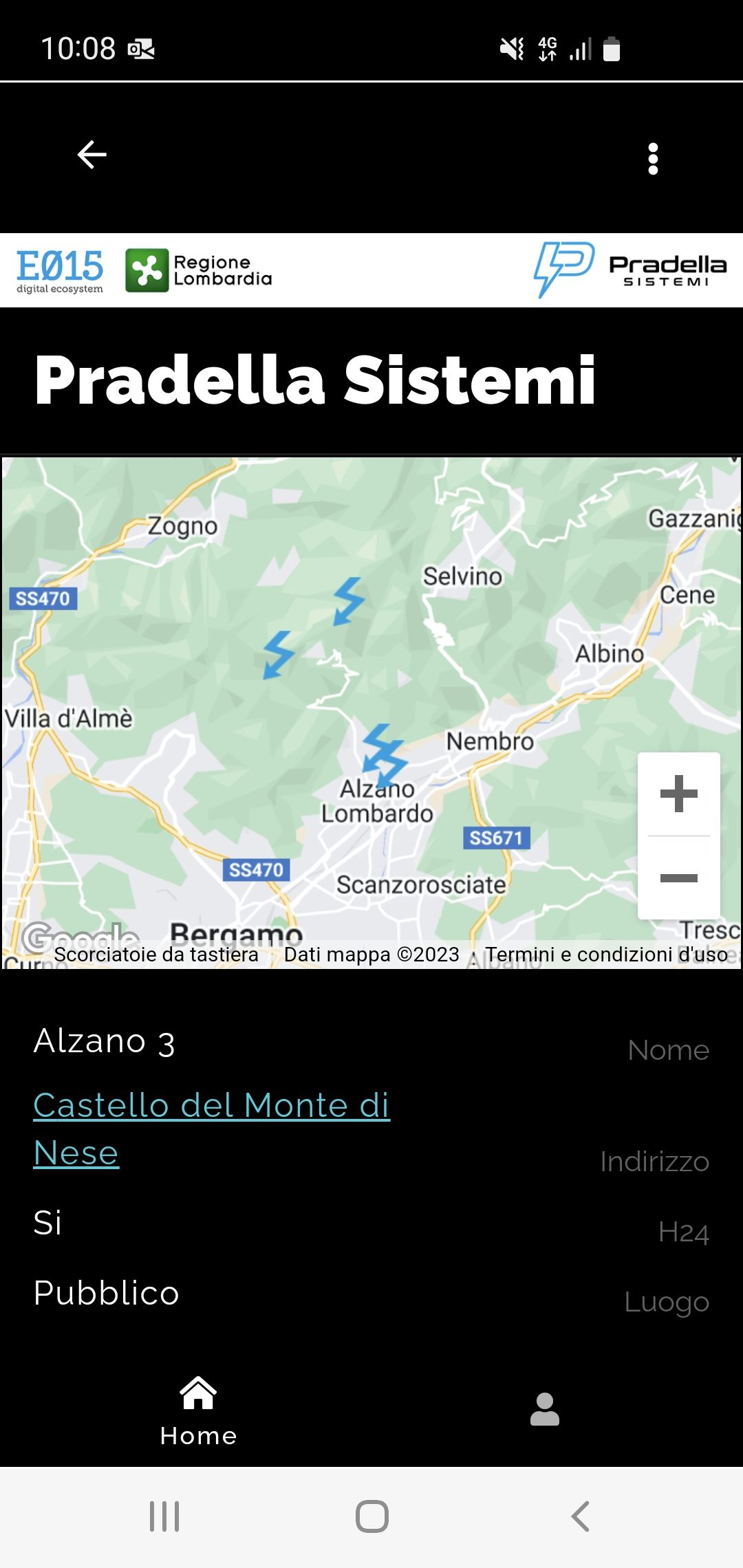Open the Termini e condizioni d'uso link
The height and width of the screenshot is (1568, 743).
click(606, 955)
